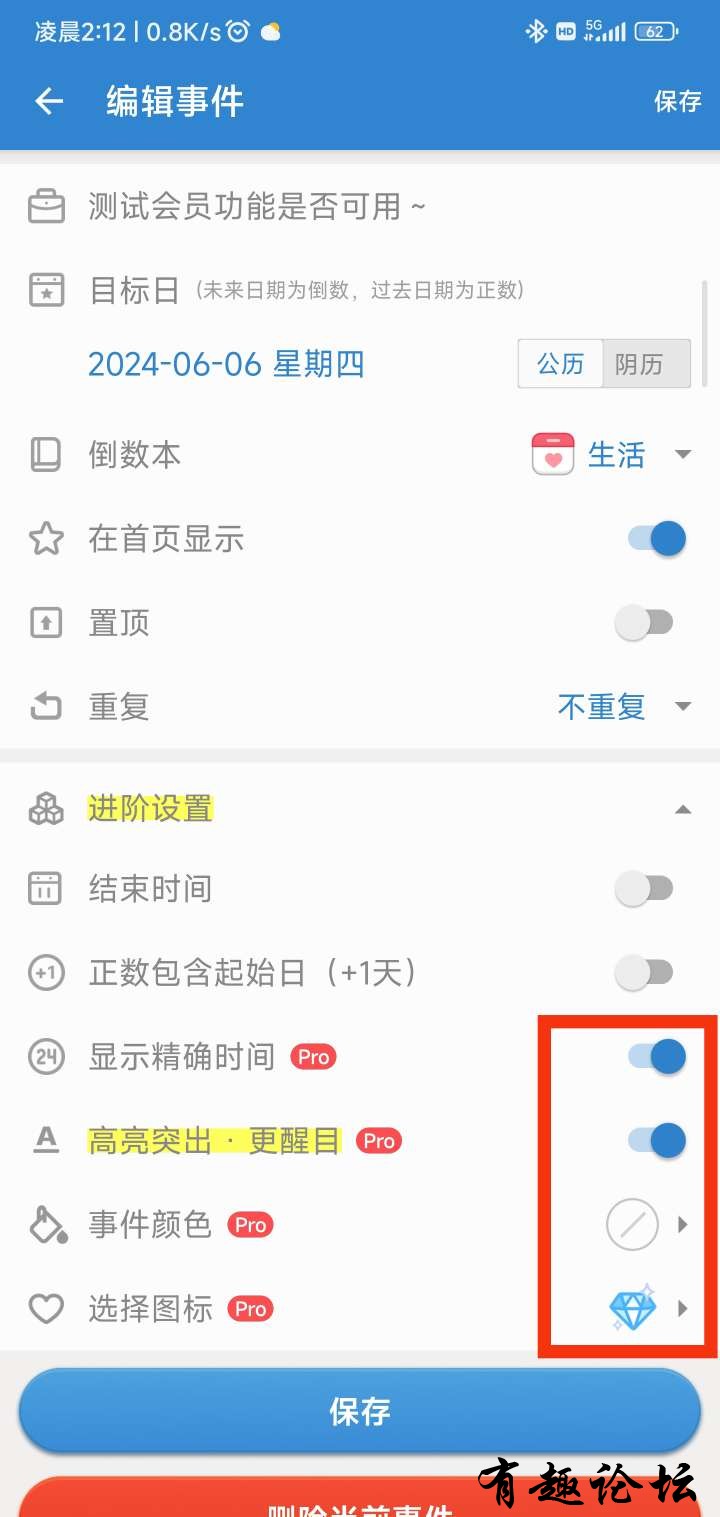Tap the red 删除当前事件 button

[360, 1500]
